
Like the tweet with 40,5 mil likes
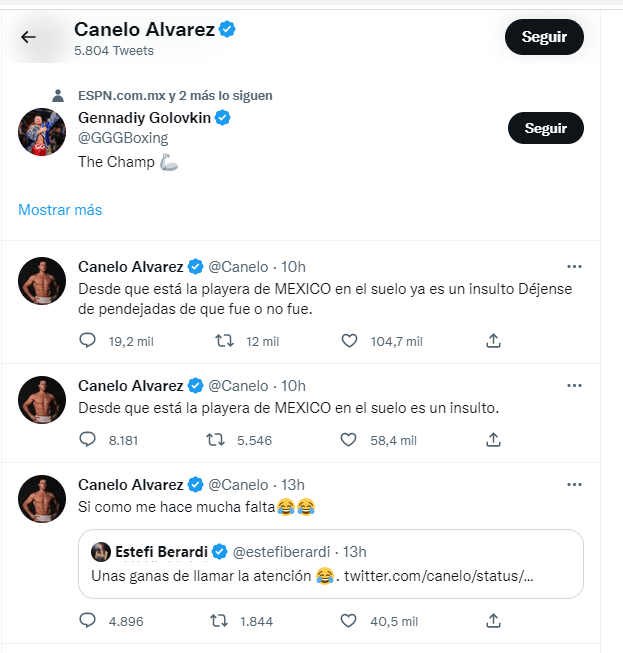349,621
